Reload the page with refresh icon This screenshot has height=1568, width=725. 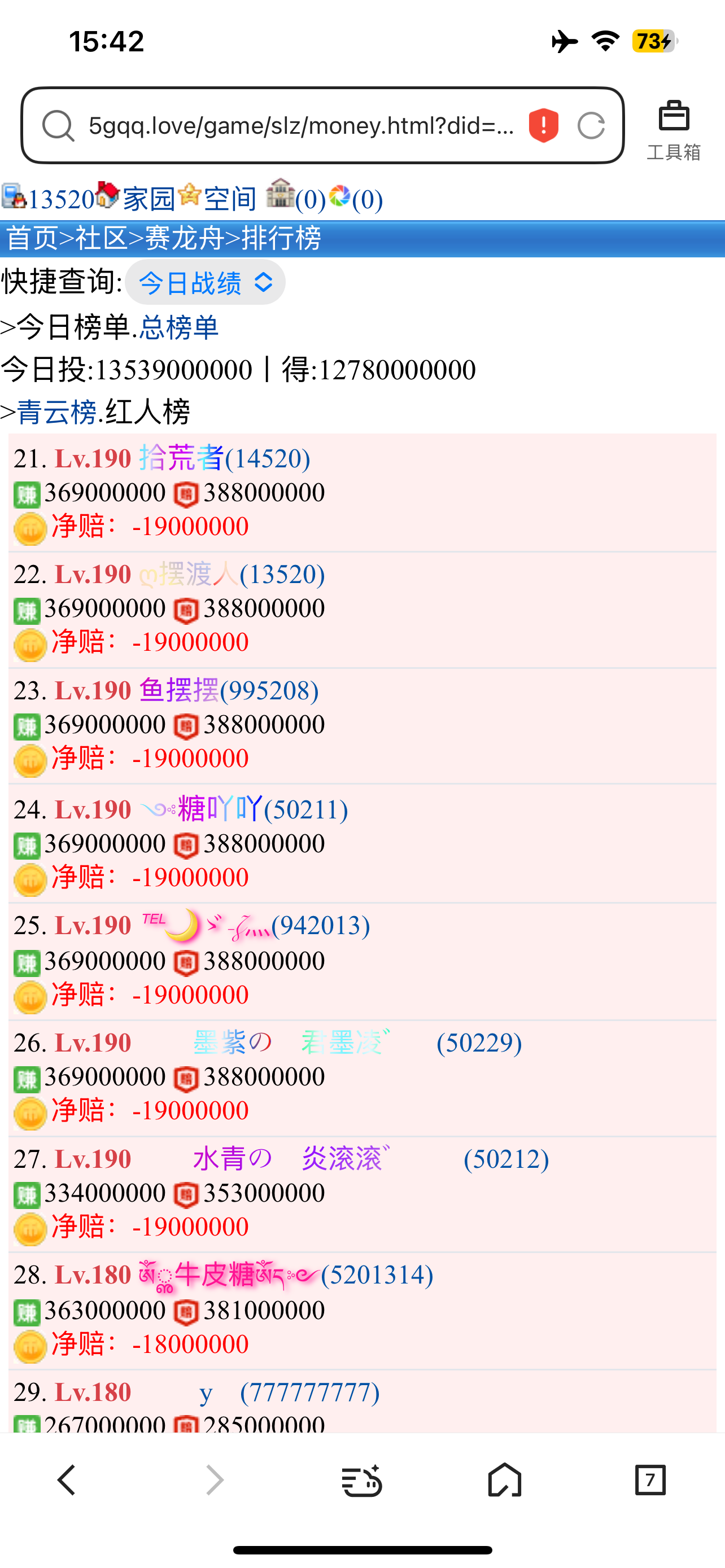[x=591, y=125]
